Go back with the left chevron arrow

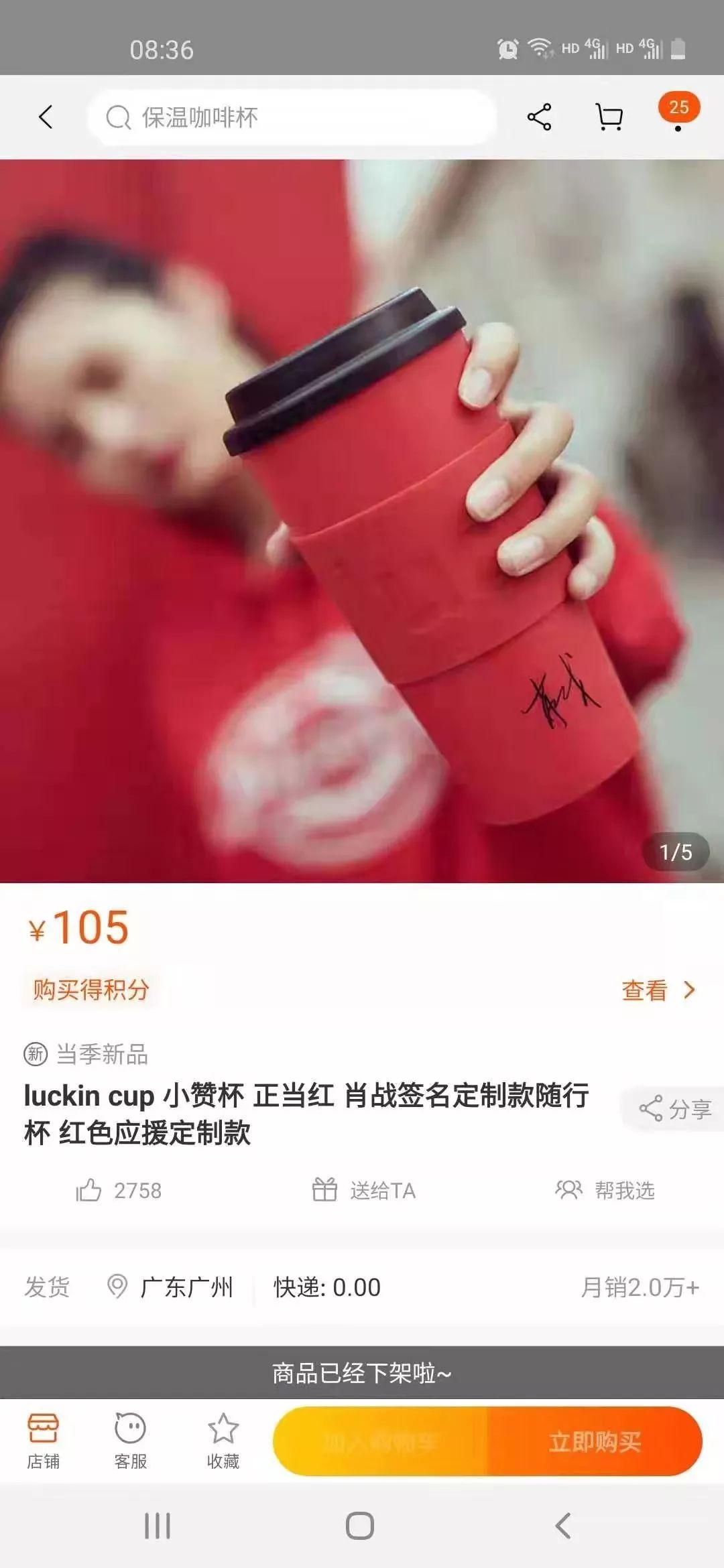click(45, 116)
